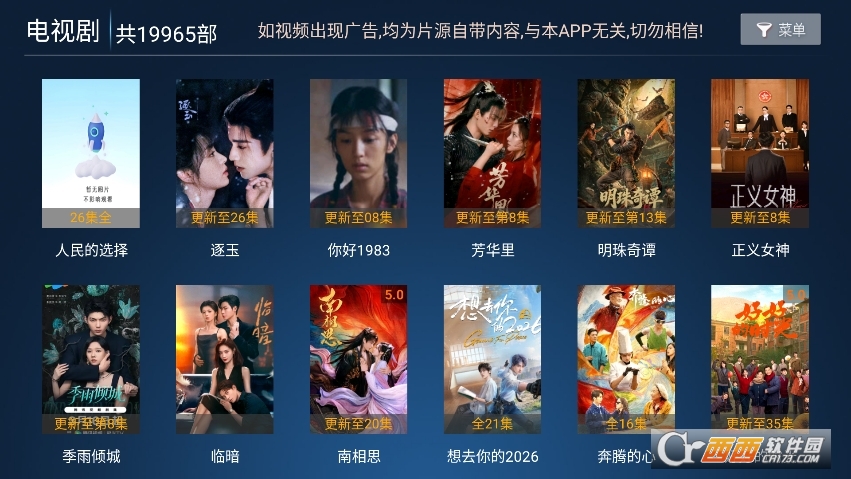Open the 菜单 filter menu

(780, 30)
